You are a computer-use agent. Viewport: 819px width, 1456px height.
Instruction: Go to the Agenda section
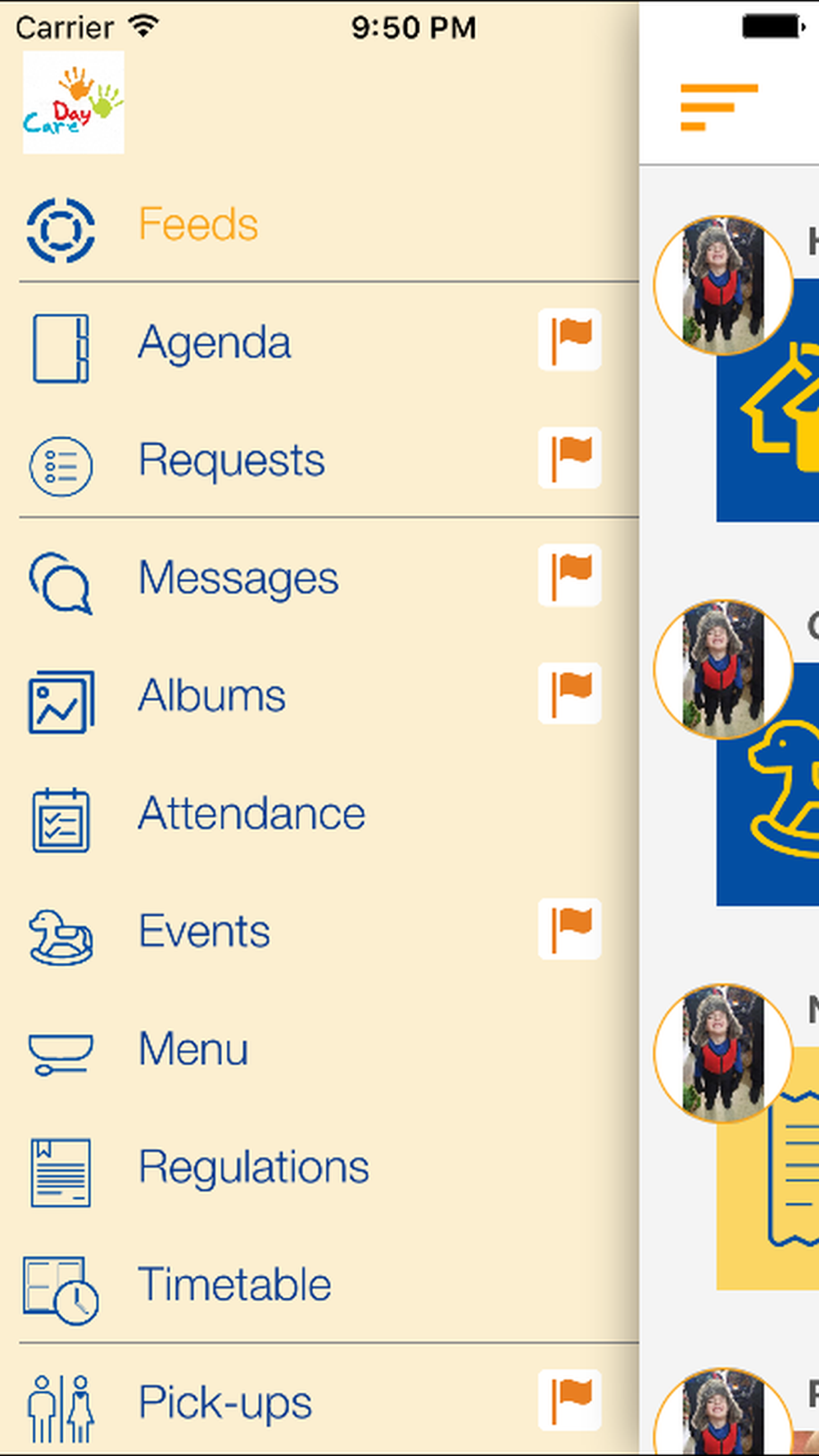click(214, 343)
